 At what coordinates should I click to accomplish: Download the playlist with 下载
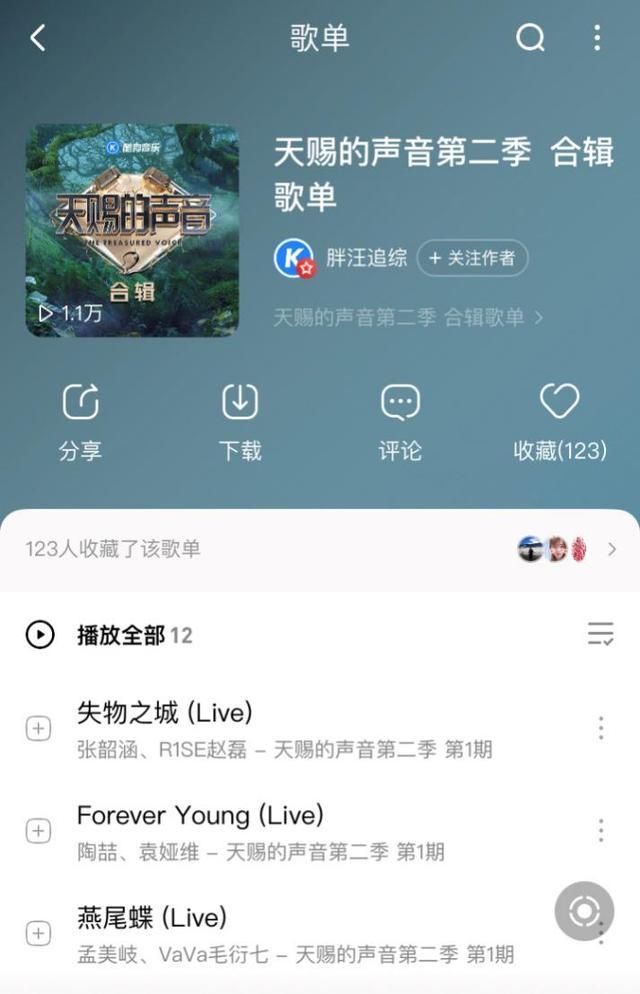pyautogui.click(x=240, y=421)
